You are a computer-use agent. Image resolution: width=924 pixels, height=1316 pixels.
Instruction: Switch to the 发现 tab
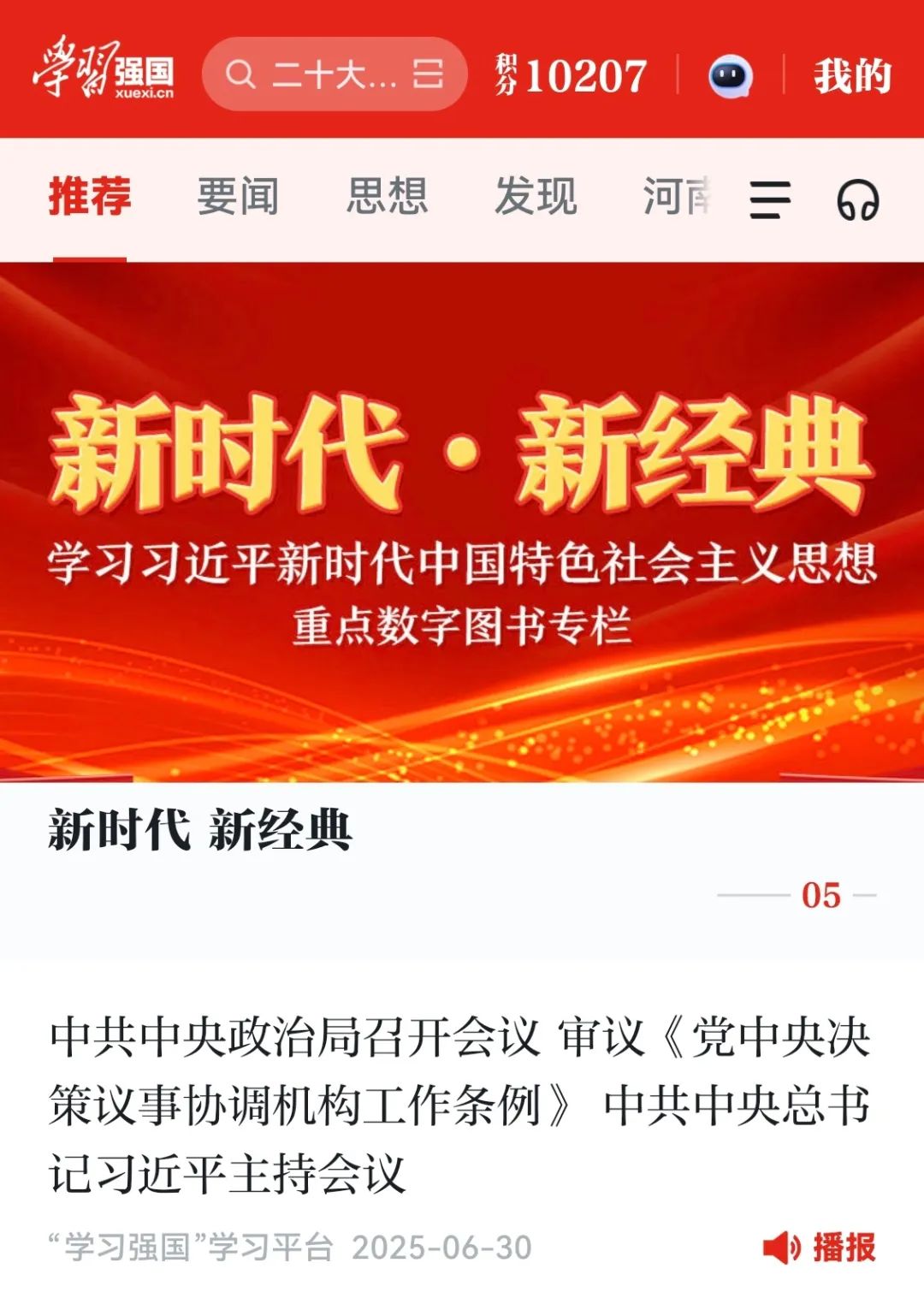click(x=536, y=197)
